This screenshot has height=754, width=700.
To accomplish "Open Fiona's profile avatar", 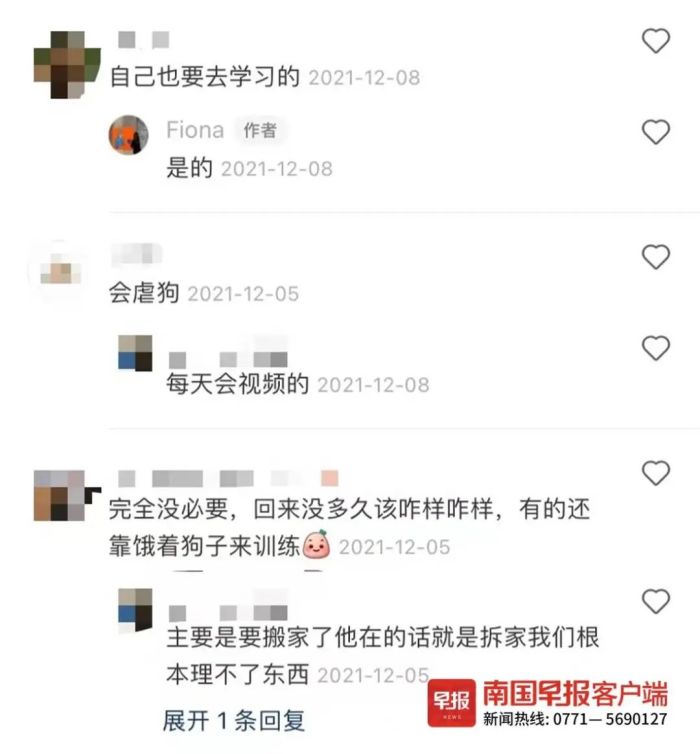I will 129,134.
